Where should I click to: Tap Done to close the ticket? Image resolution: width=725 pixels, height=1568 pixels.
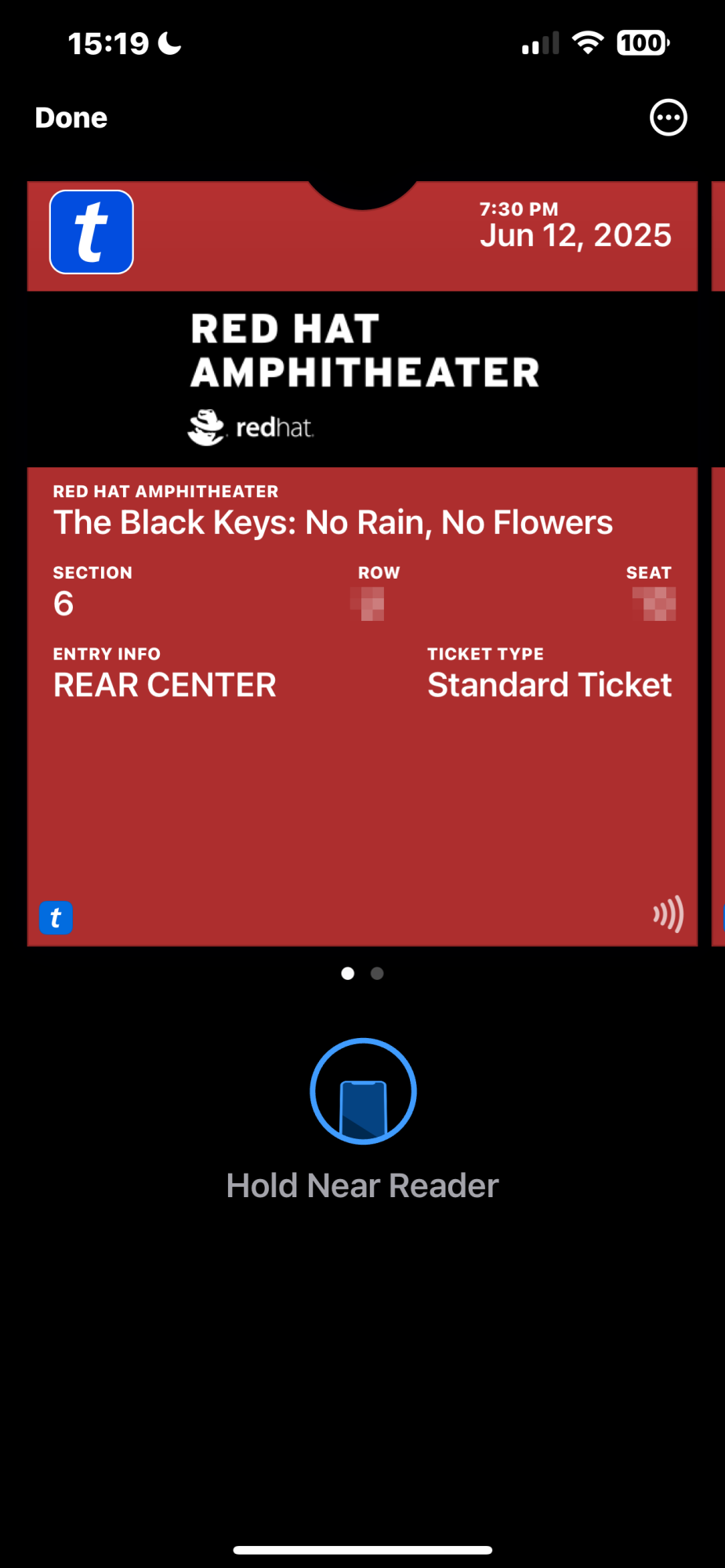71,118
